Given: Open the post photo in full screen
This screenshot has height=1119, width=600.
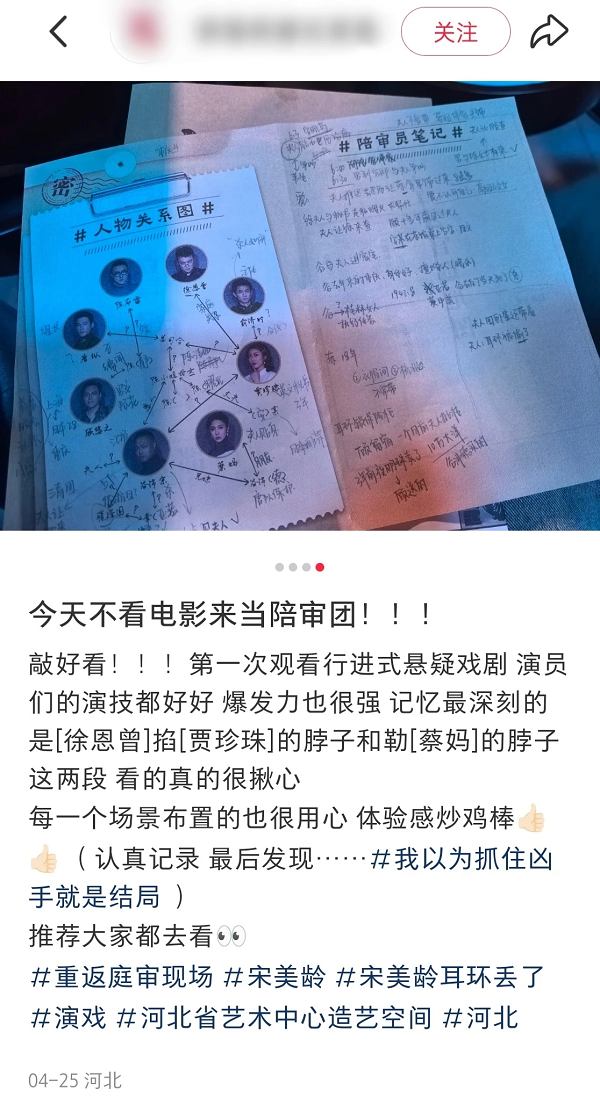Looking at the screenshot, I should tap(300, 305).
